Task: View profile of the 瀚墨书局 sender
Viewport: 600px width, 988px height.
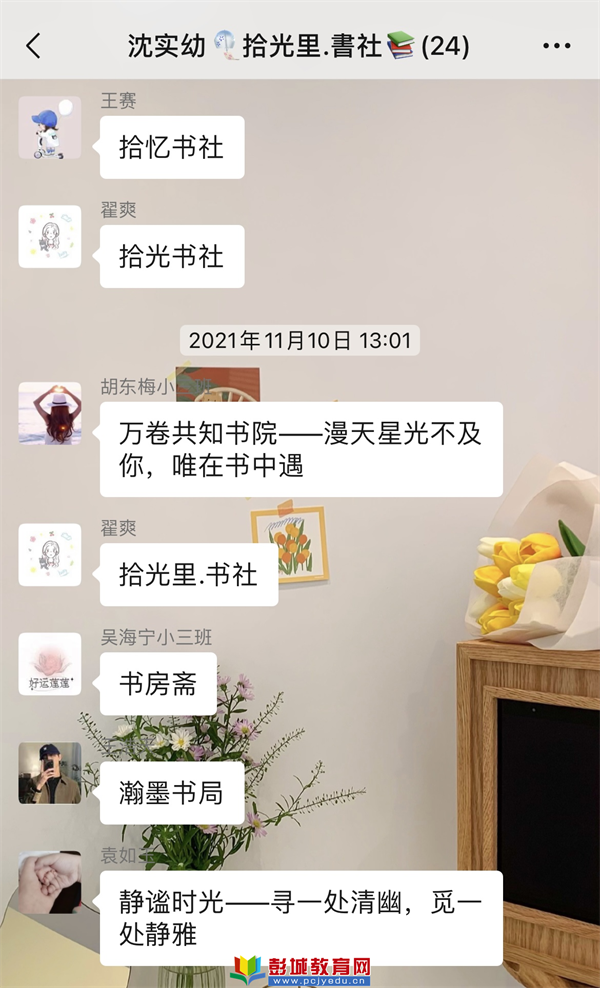Action: coord(49,772)
